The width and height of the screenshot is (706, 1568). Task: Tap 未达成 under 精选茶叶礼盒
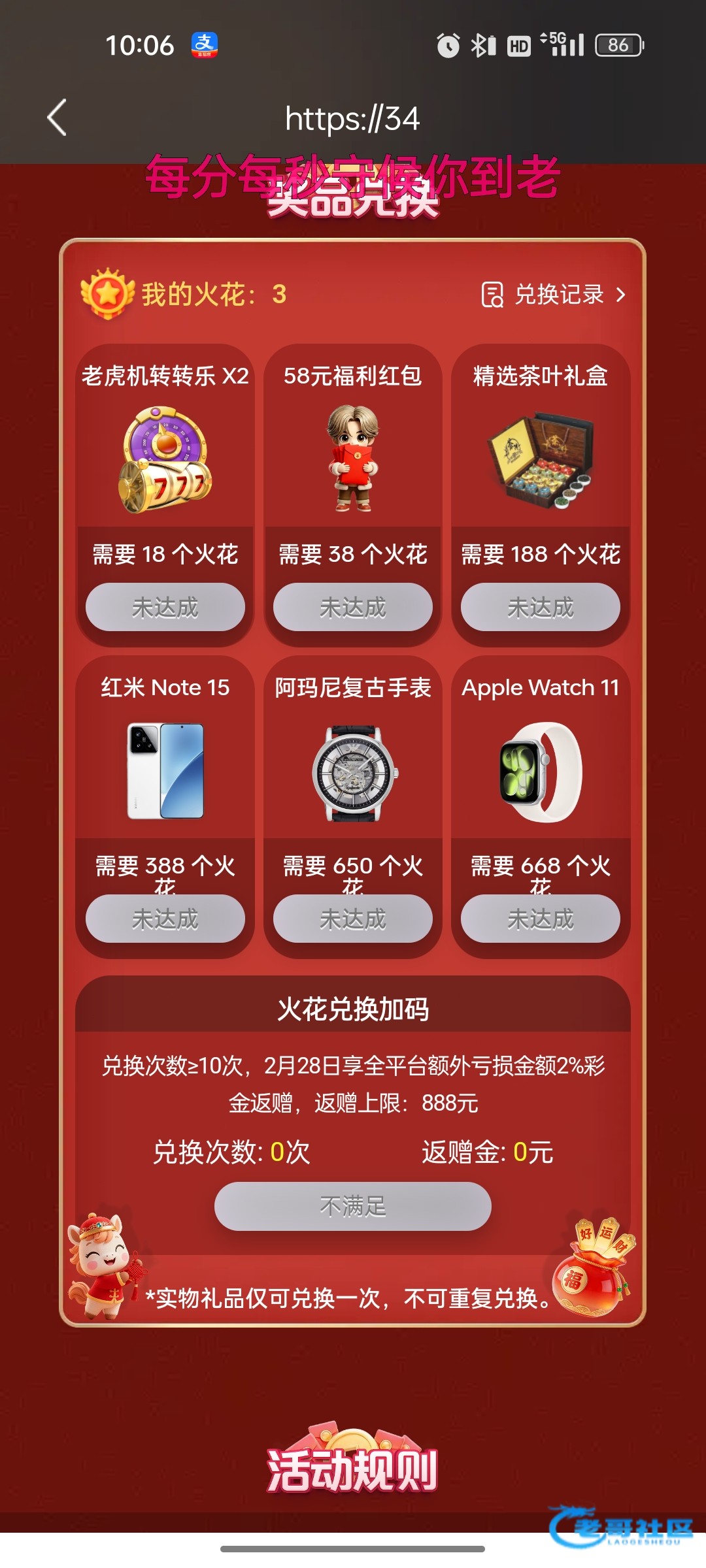(x=541, y=608)
